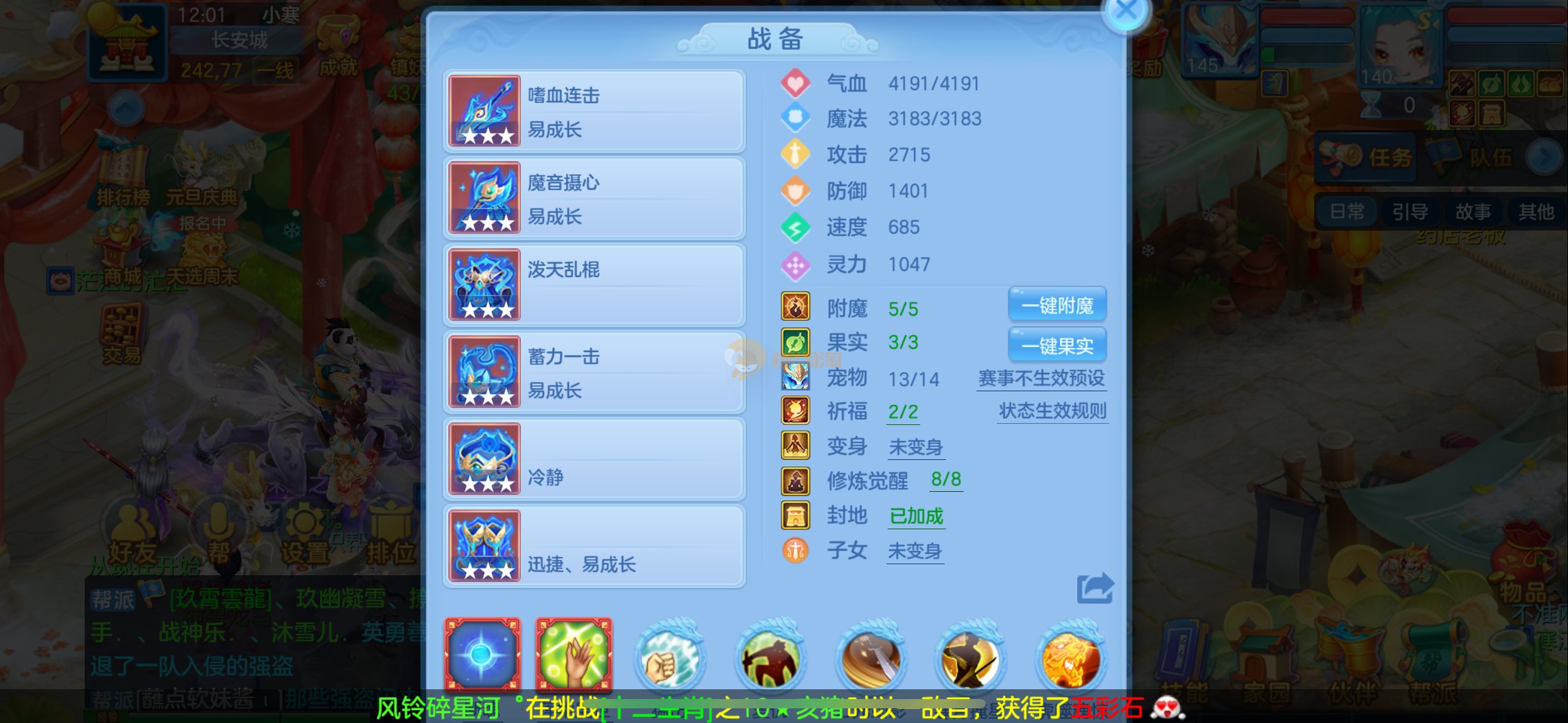Screen dimensions: 1568x723
Task: Open the 迅捷、易成长 equipment card
Action: (593, 546)
